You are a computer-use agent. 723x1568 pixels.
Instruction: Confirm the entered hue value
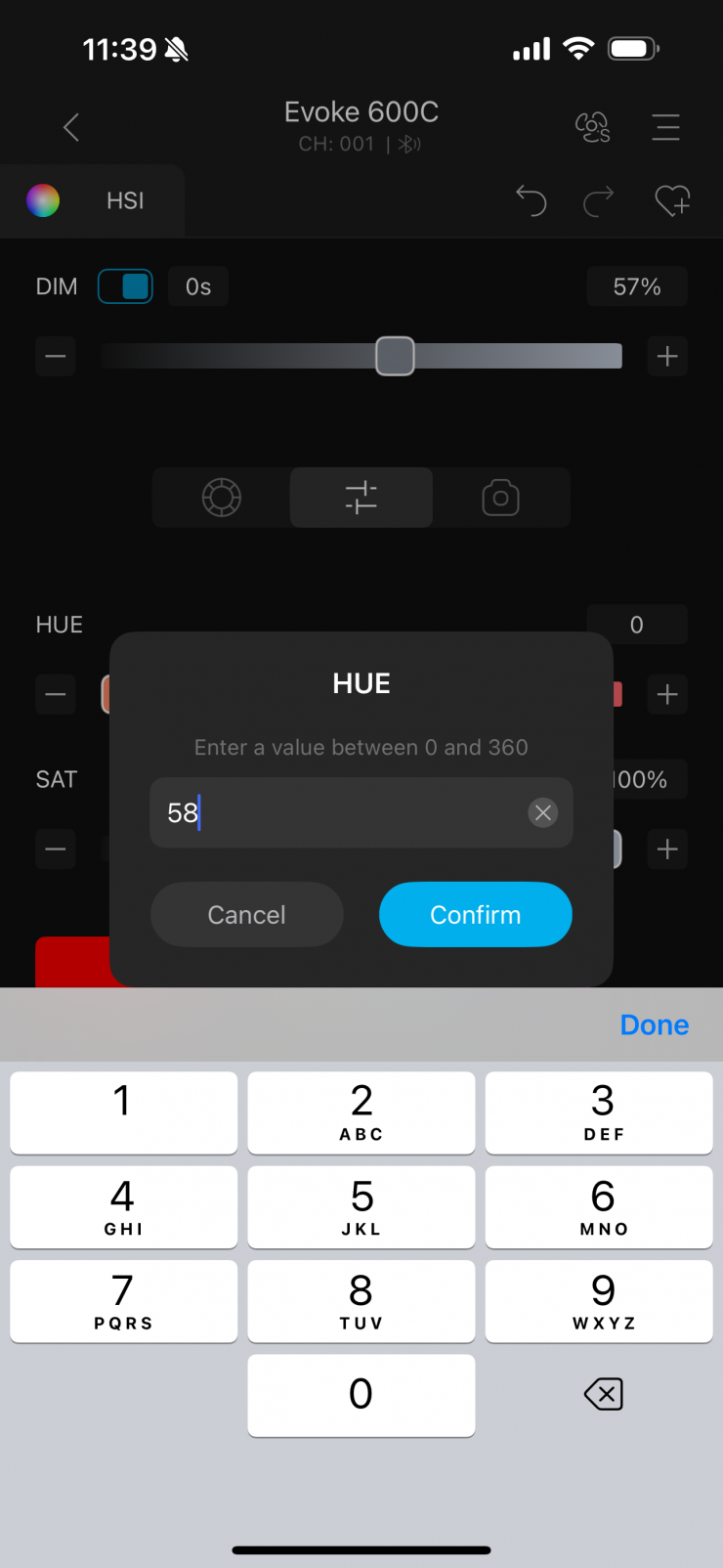coord(475,914)
